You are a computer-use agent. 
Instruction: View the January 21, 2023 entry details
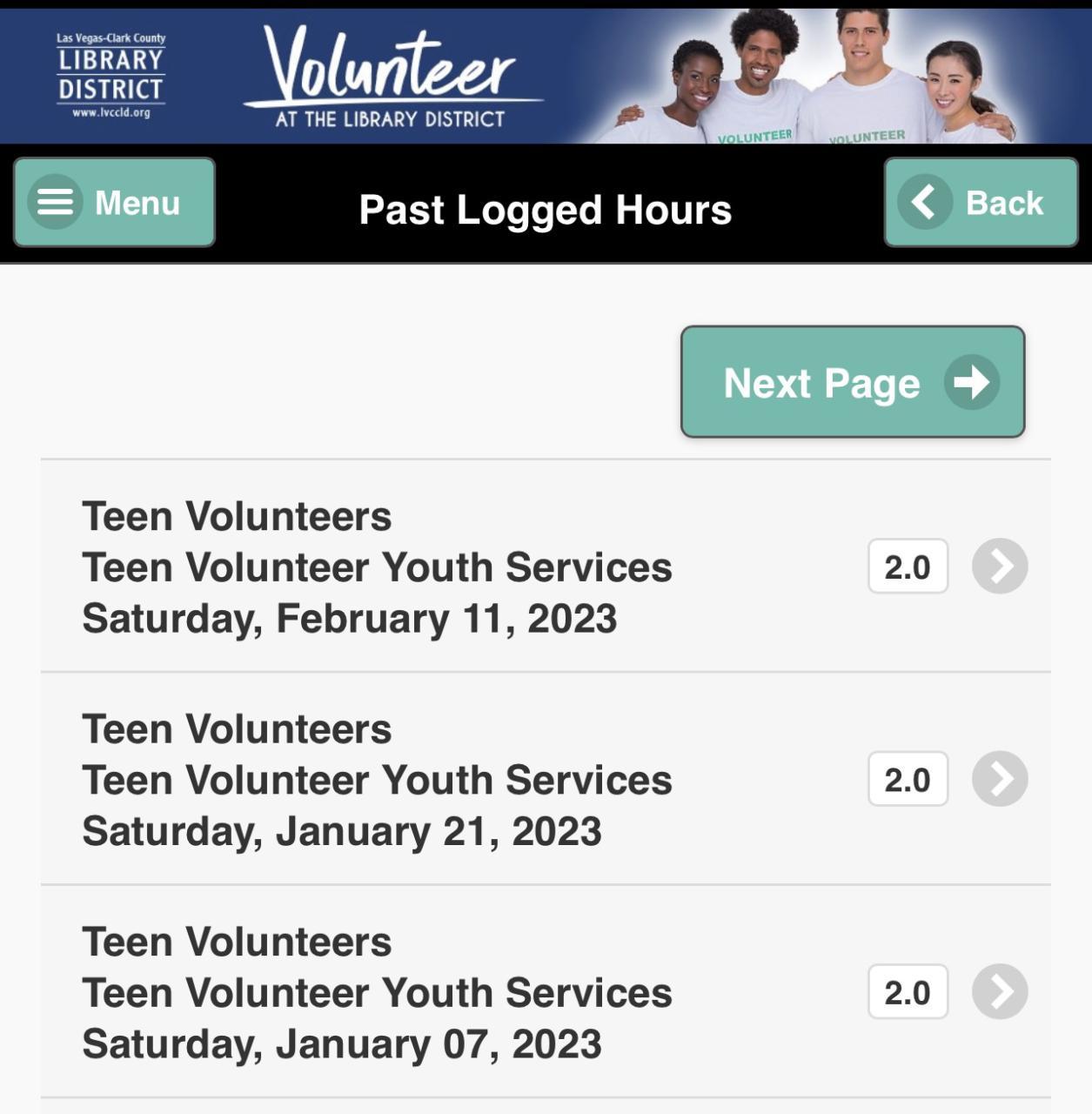[x=999, y=779]
